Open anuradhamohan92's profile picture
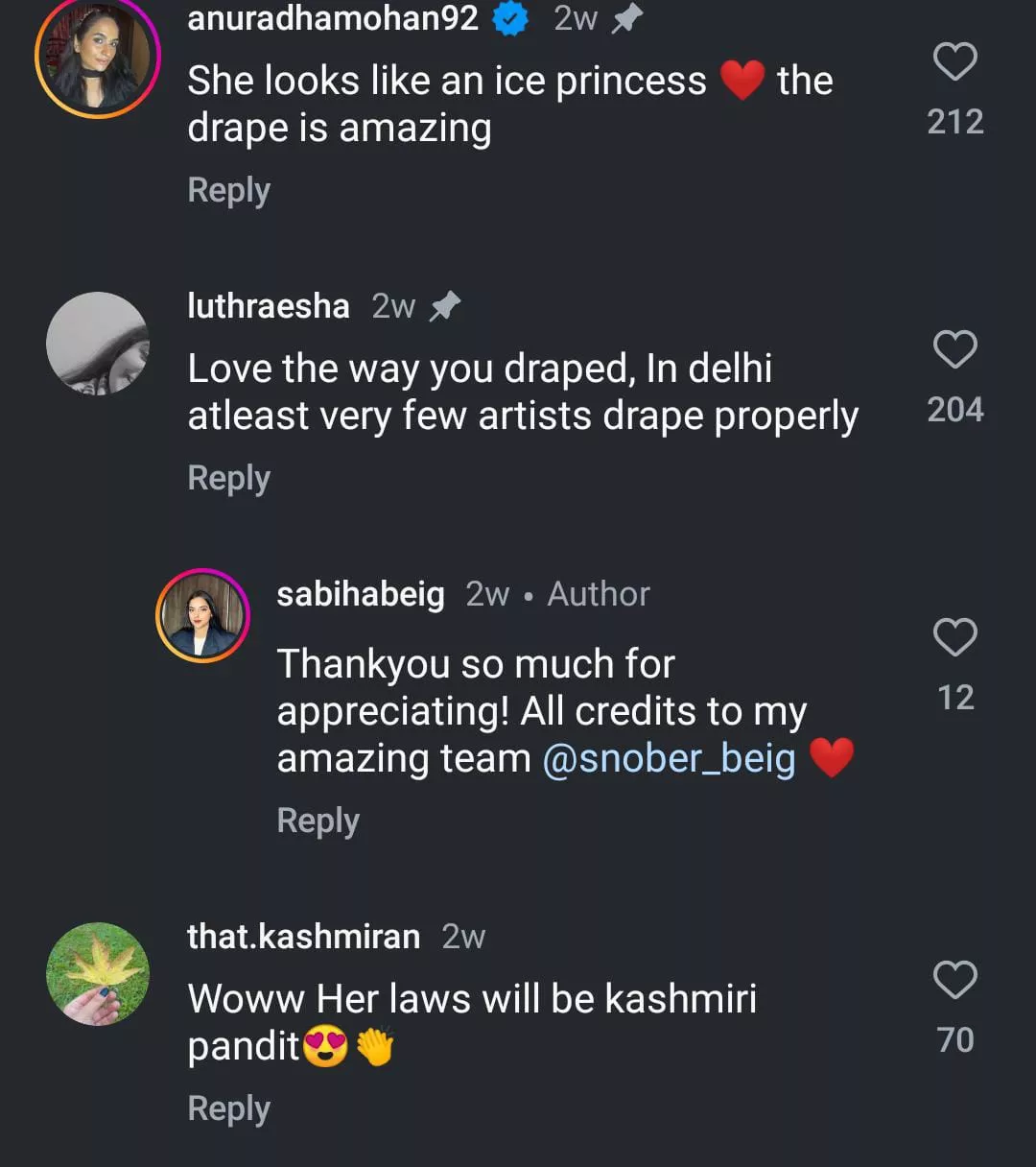Viewport: 1036px width, 1167px height. 97,56
